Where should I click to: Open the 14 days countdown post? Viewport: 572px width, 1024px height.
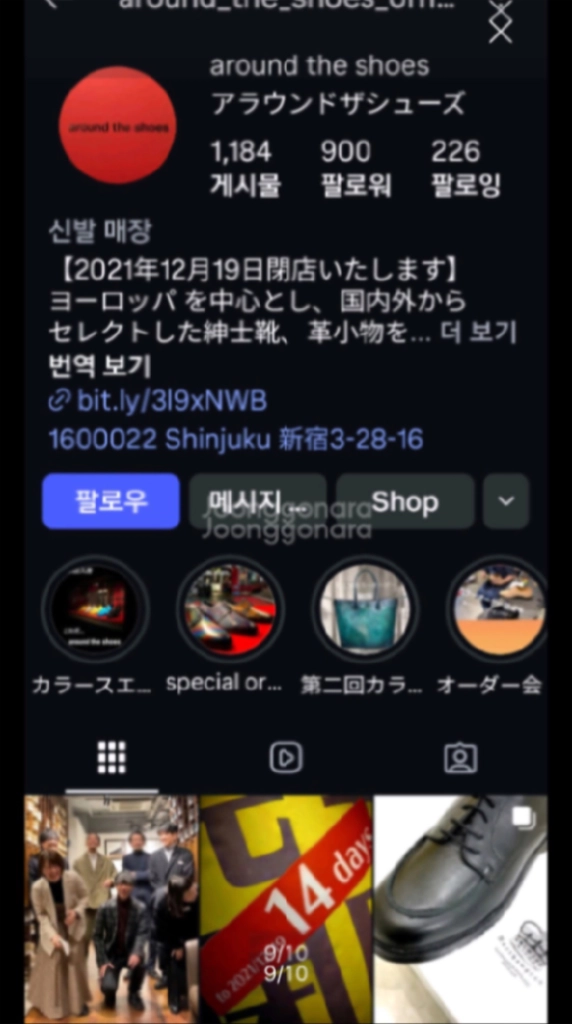coord(286,909)
